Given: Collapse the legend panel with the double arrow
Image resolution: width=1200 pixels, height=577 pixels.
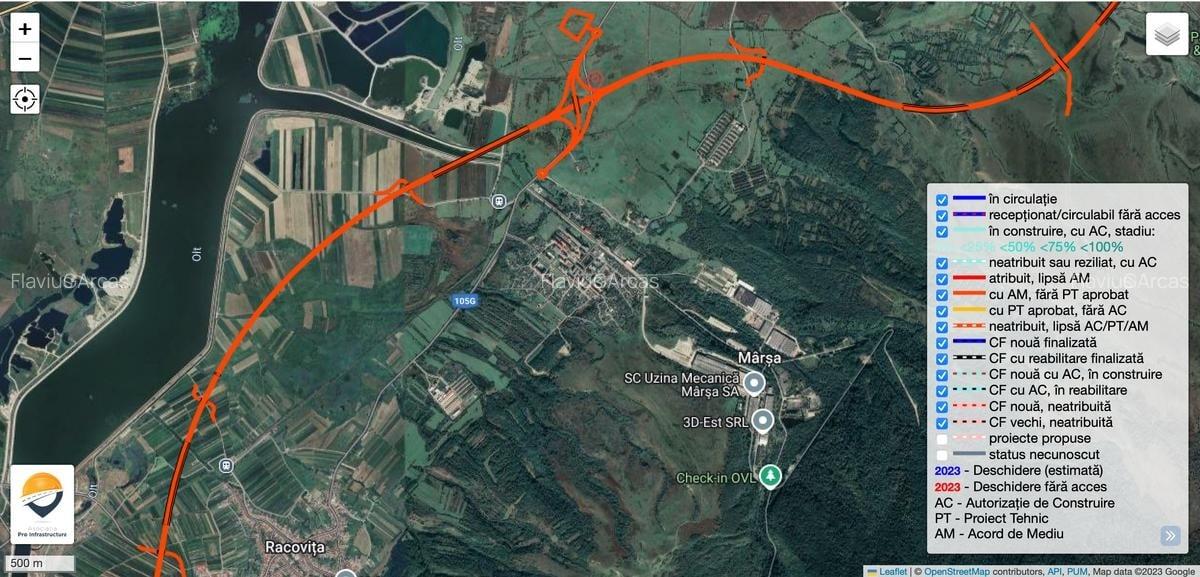Looking at the screenshot, I should tap(1170, 536).
